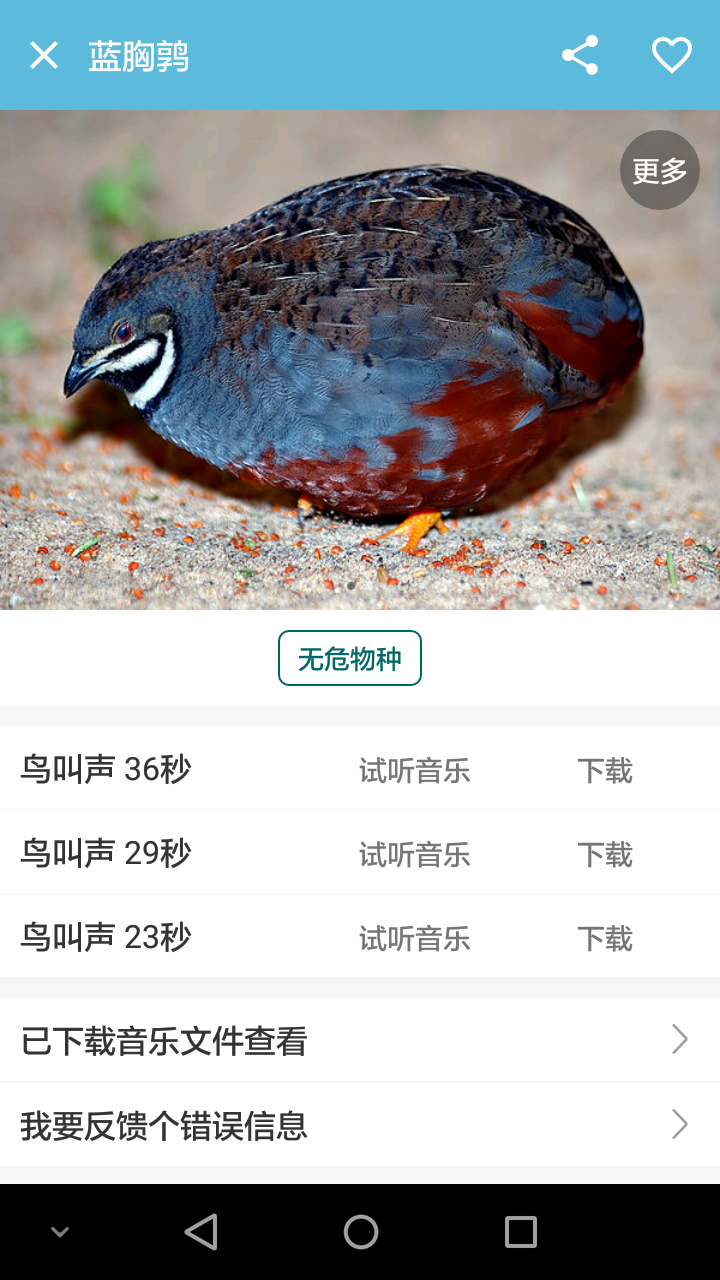Screen dimensions: 720x1280
Task: Preview the 29秒 bird call with 试听音乐
Action: point(415,855)
